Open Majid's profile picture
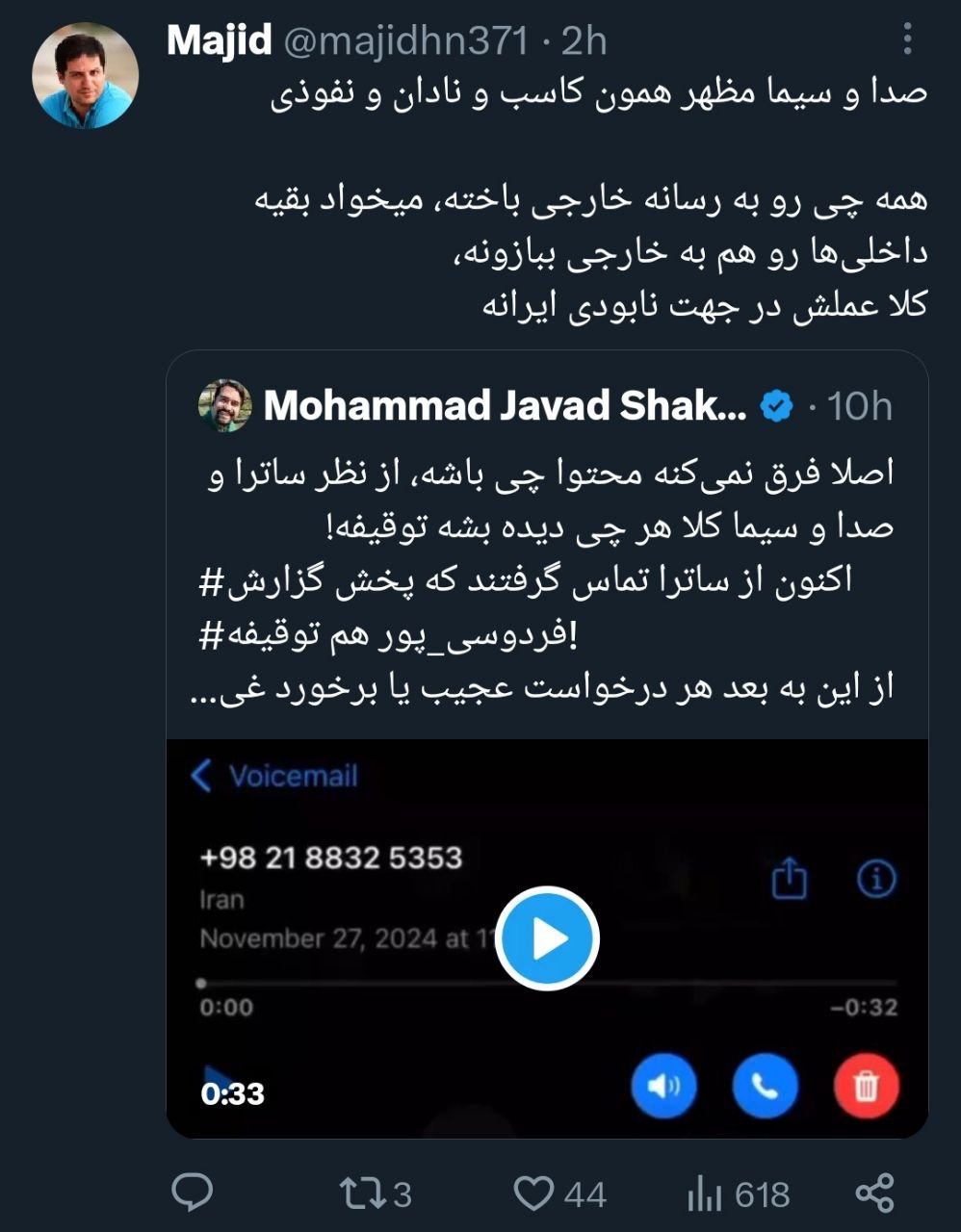Screen dimensions: 961x1232 (85, 75)
